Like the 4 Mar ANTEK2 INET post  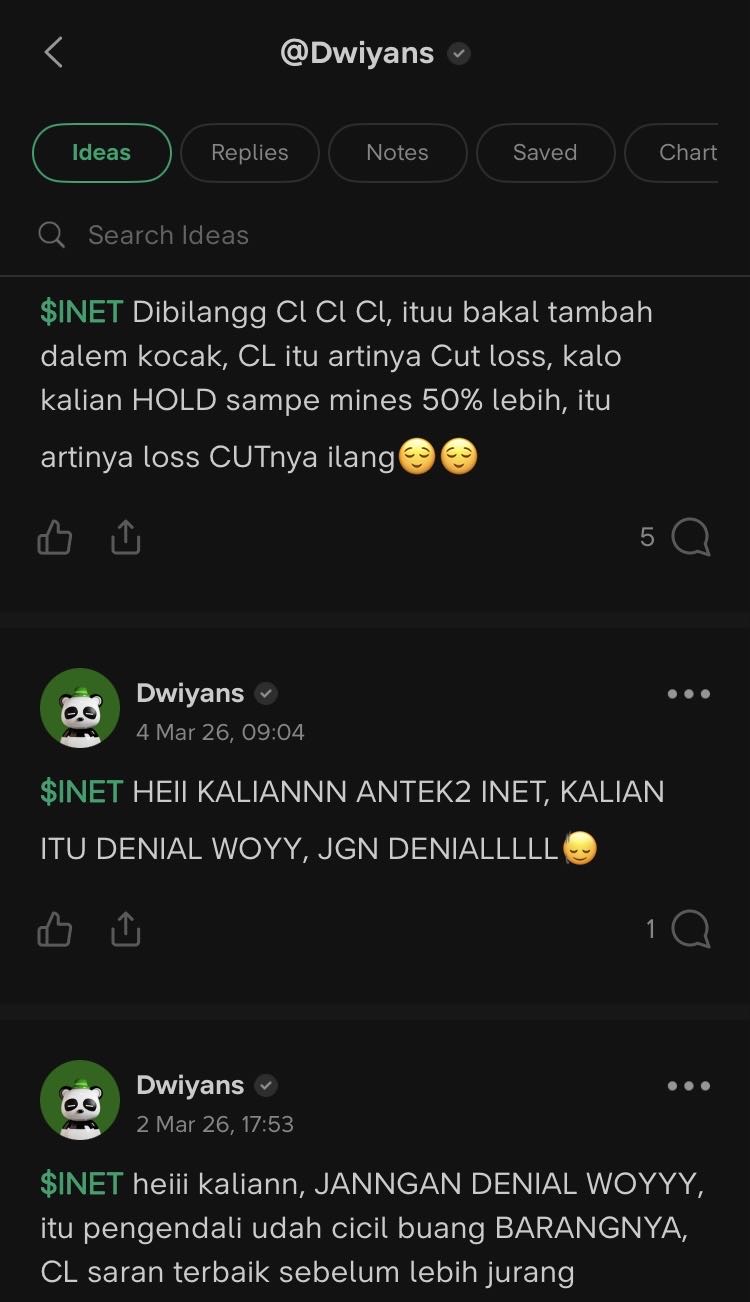[55, 930]
